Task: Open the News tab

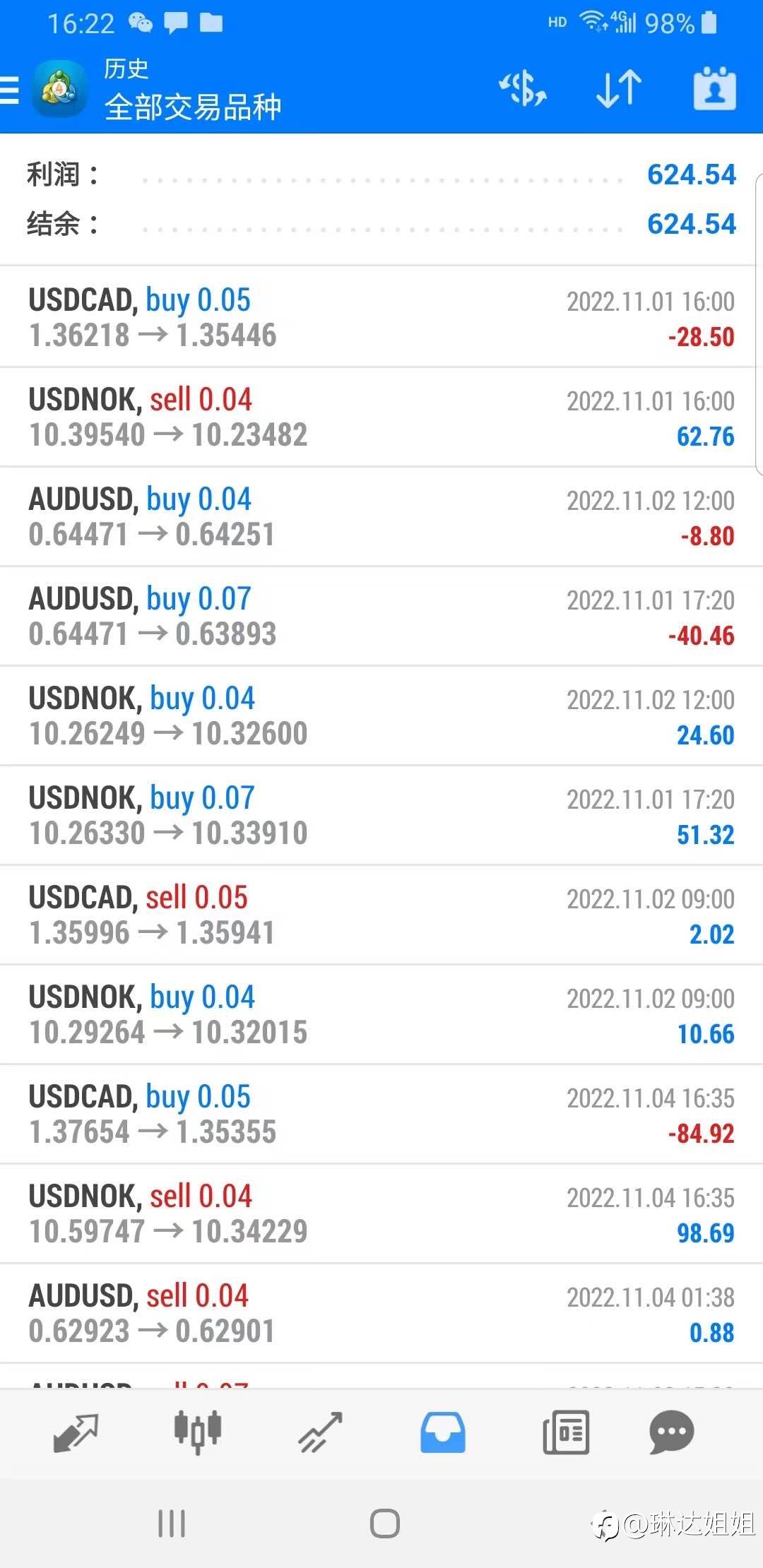Action: pos(566,1432)
